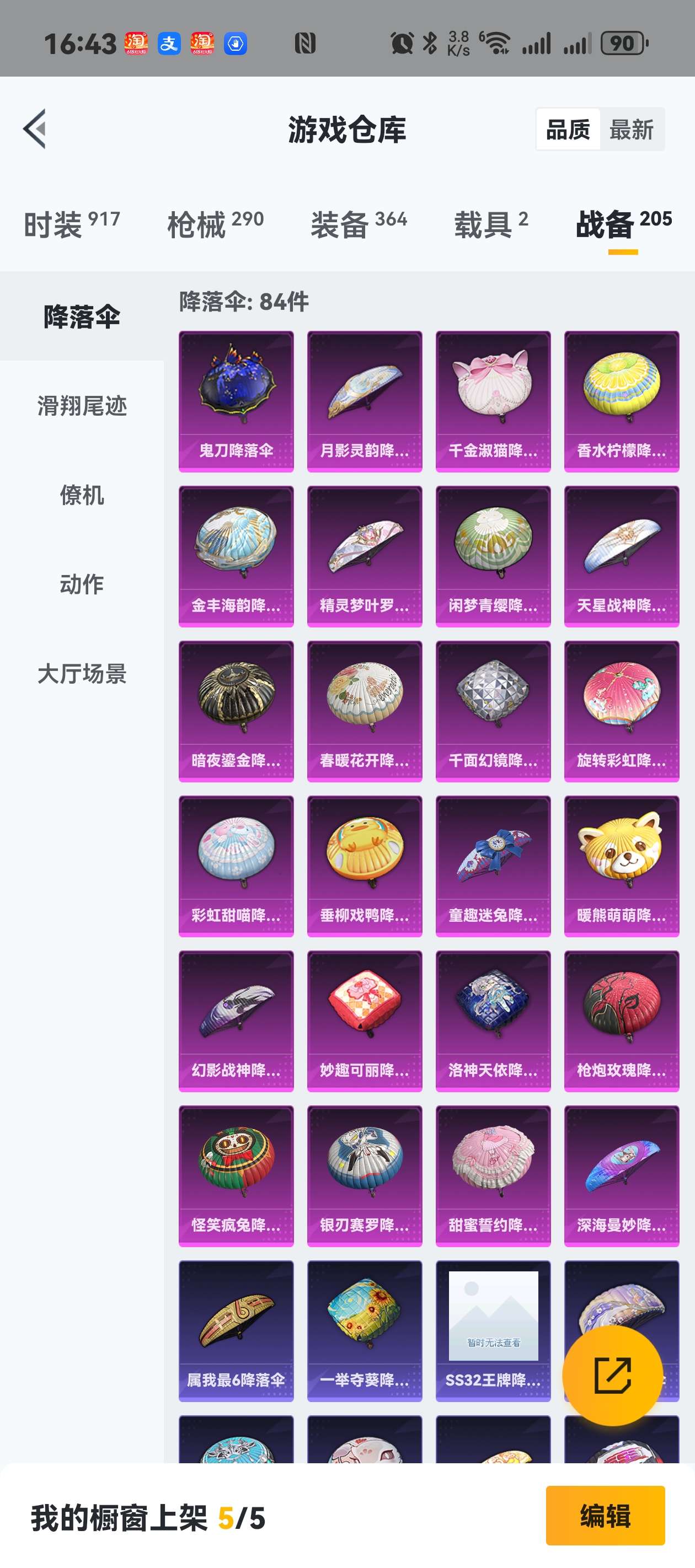Select the 大厅场景 category
Screen dimensions: 695x1568
point(82,674)
